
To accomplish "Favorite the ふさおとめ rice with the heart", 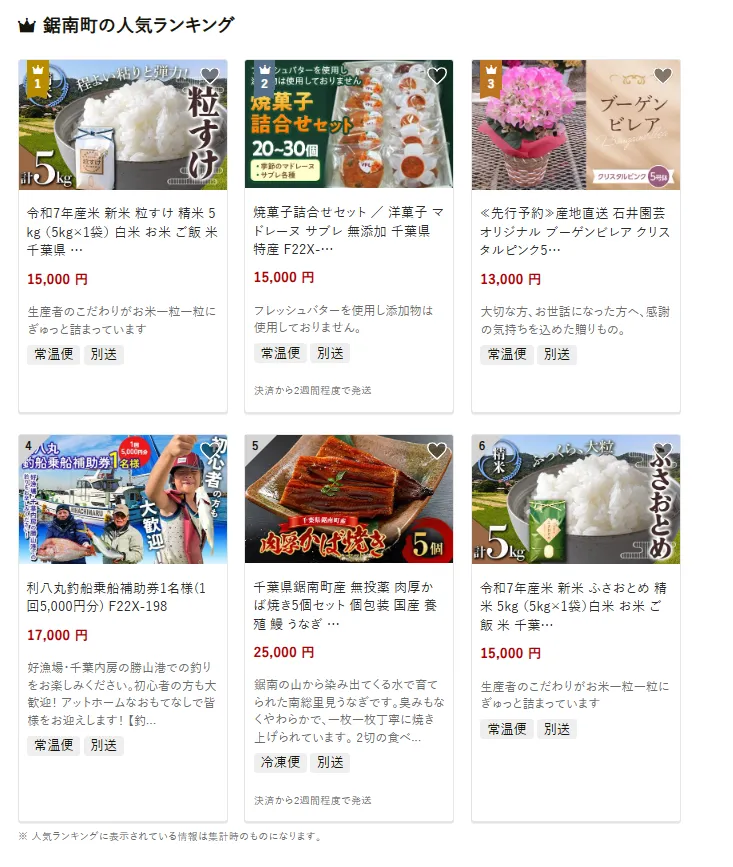I will click(662, 451).
